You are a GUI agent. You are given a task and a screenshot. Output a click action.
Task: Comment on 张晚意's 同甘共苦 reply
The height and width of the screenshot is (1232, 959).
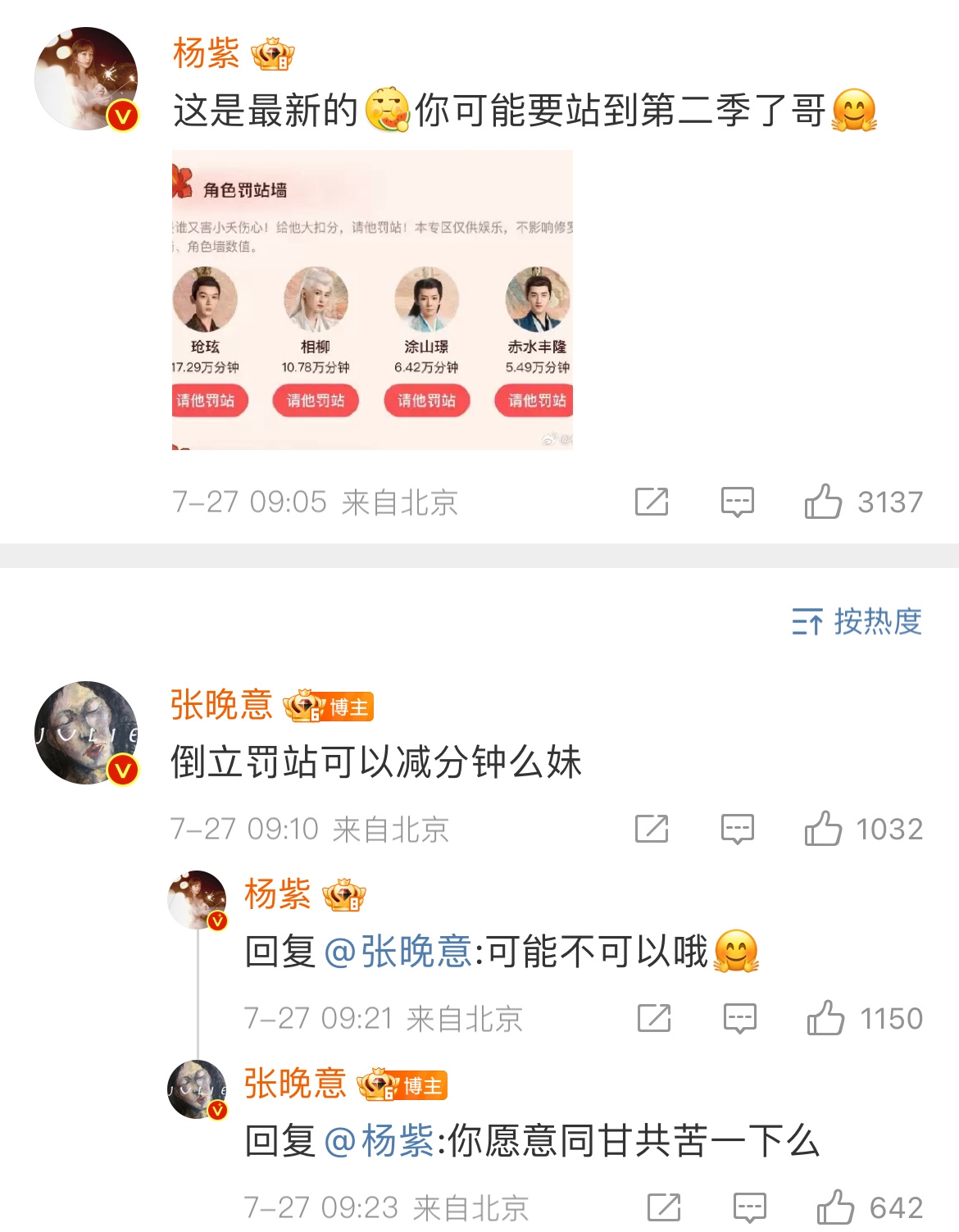[x=749, y=1207]
